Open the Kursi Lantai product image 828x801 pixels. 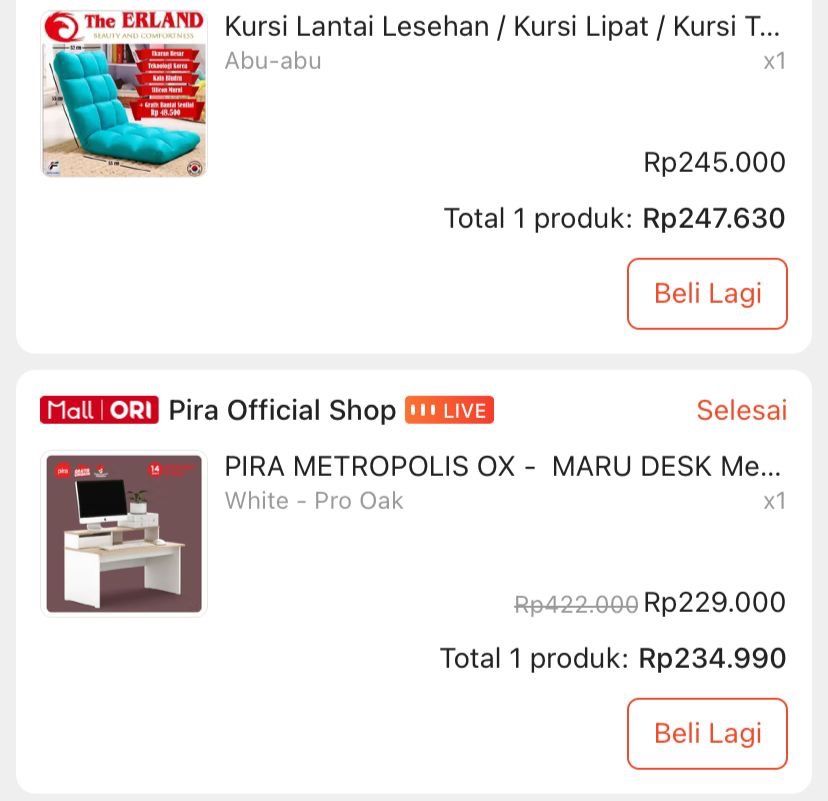point(124,94)
